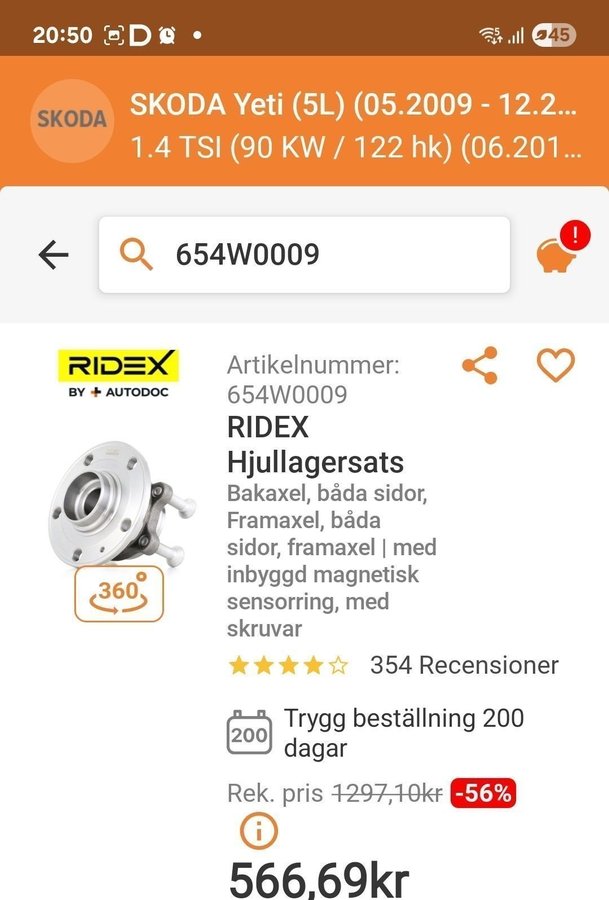Go back with the arrow icon
The image size is (609, 900).
pyautogui.click(x=53, y=255)
